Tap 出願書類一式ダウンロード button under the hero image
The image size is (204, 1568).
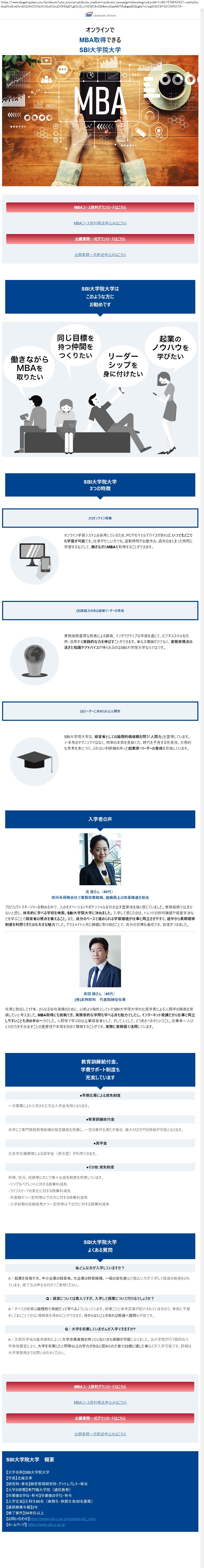click(100, 239)
